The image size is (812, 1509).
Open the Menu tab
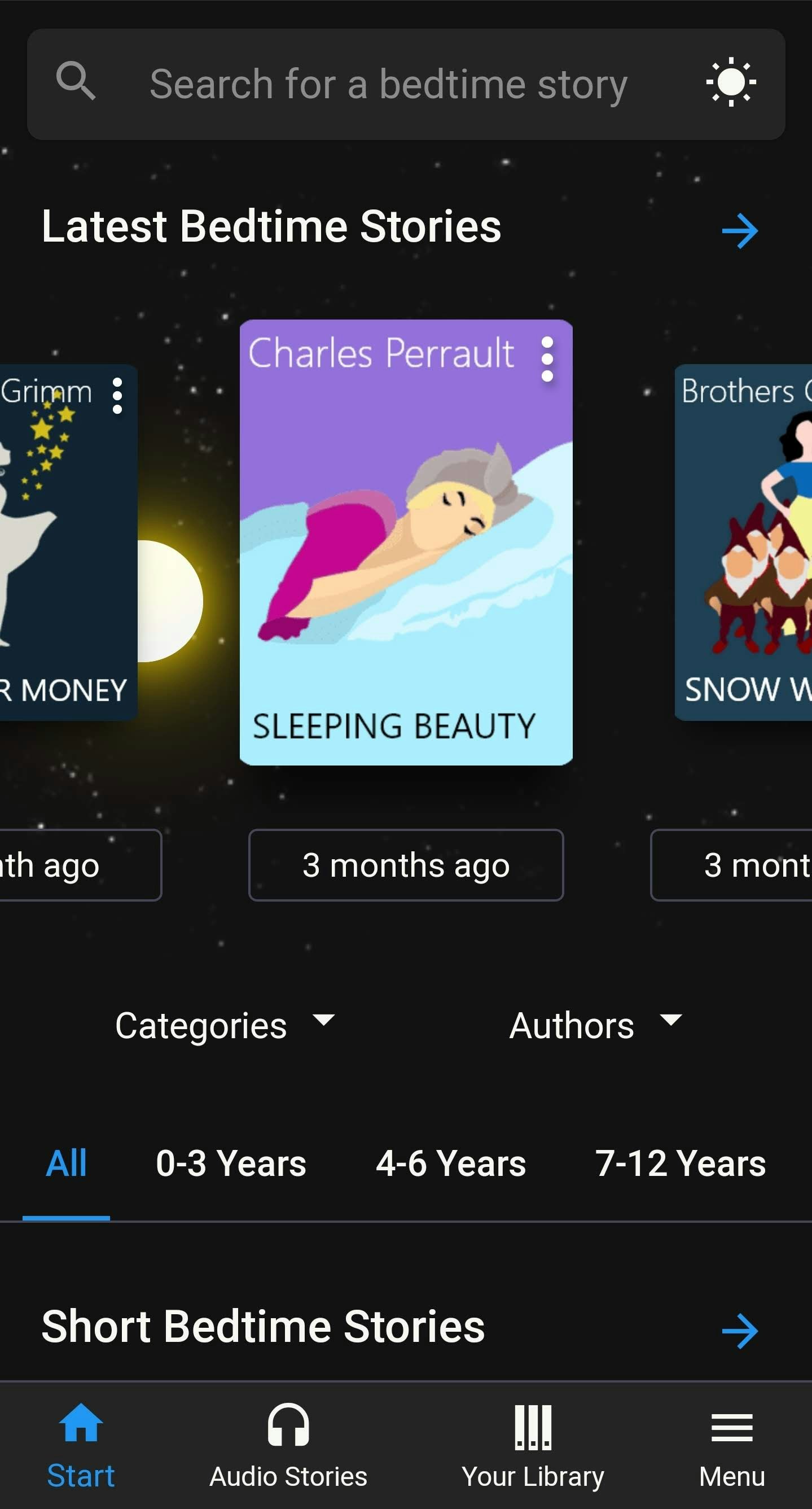pyautogui.click(x=731, y=1445)
